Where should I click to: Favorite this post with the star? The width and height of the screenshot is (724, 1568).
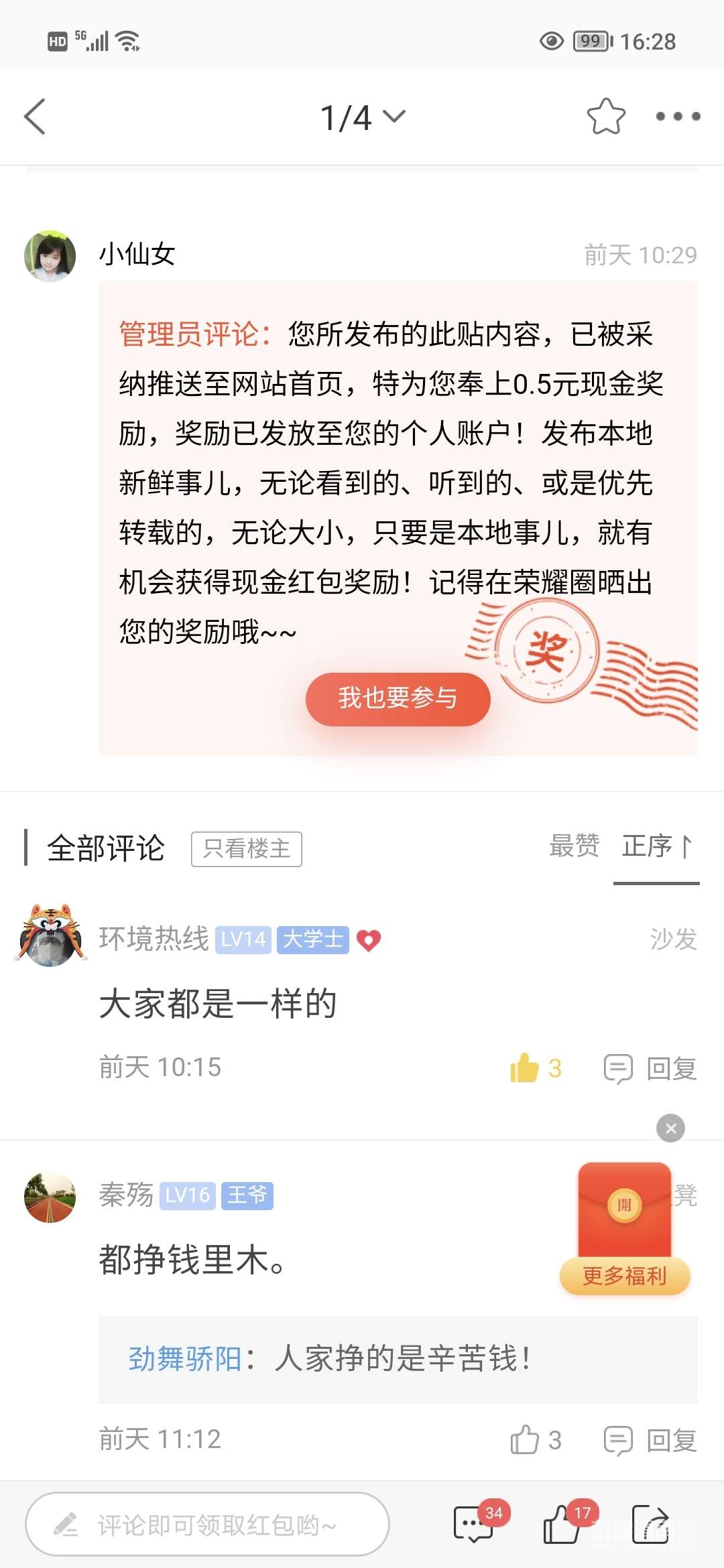[605, 117]
